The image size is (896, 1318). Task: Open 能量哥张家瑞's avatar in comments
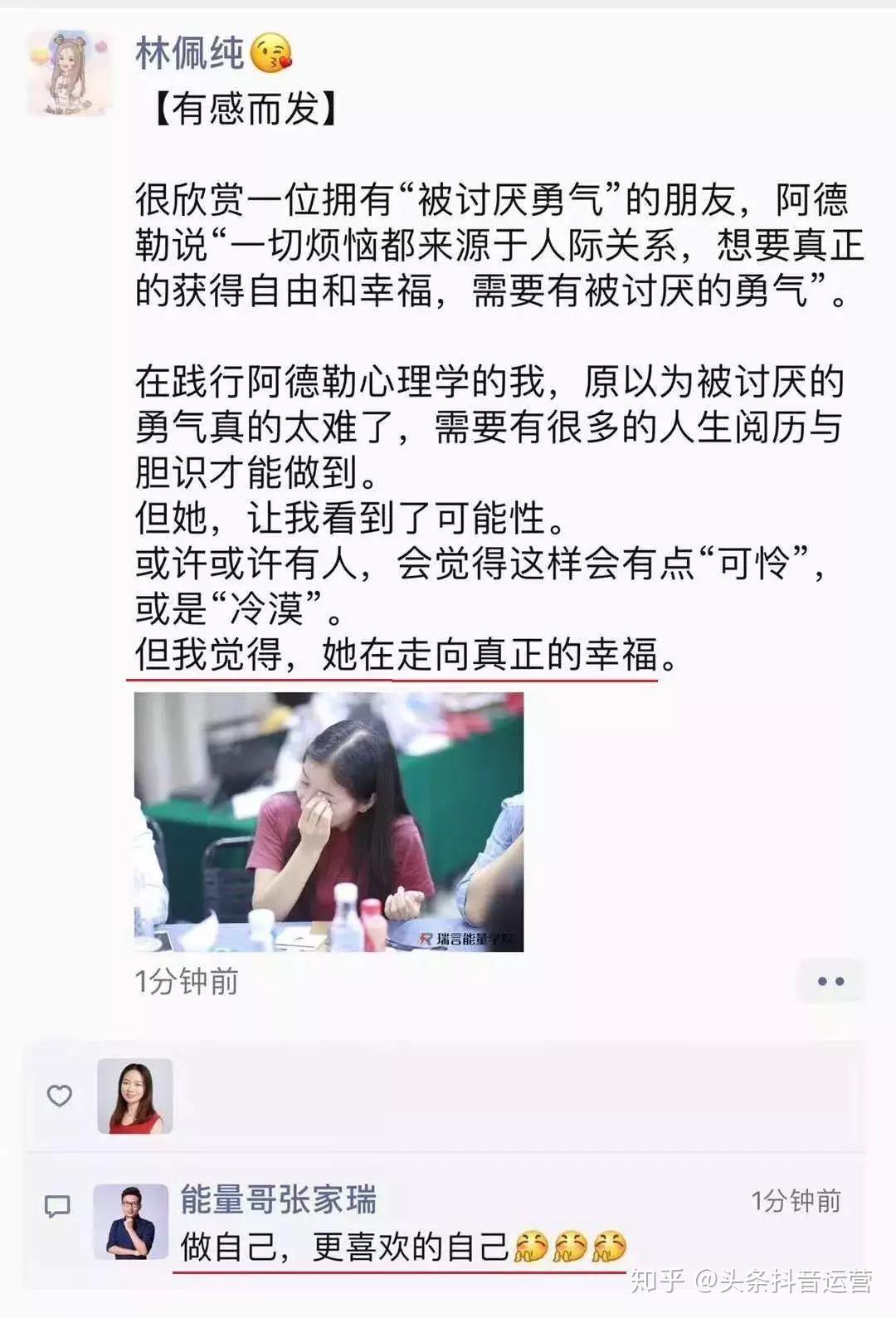click(x=130, y=1221)
